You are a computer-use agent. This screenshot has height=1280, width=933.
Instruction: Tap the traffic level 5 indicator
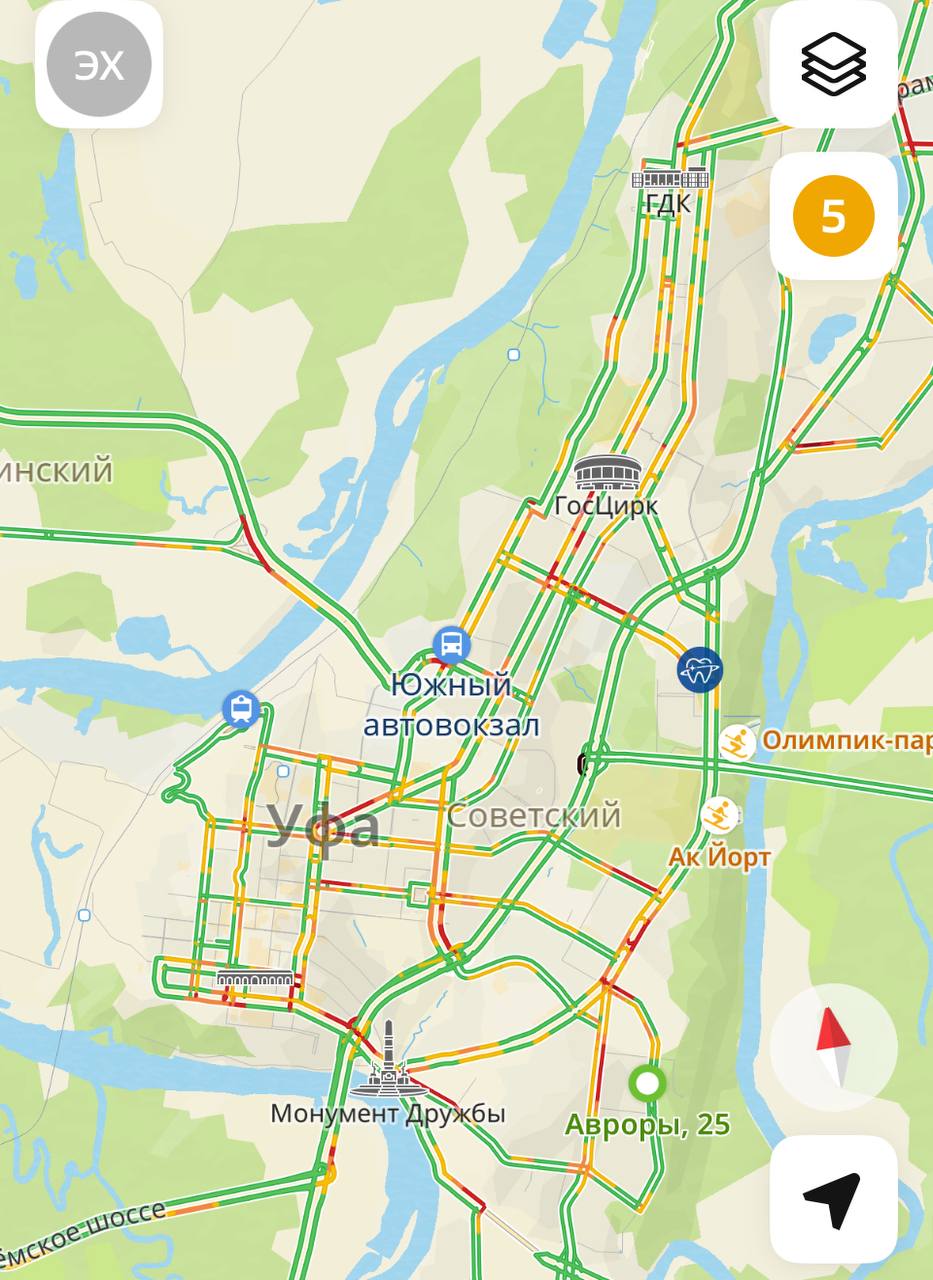pos(833,216)
